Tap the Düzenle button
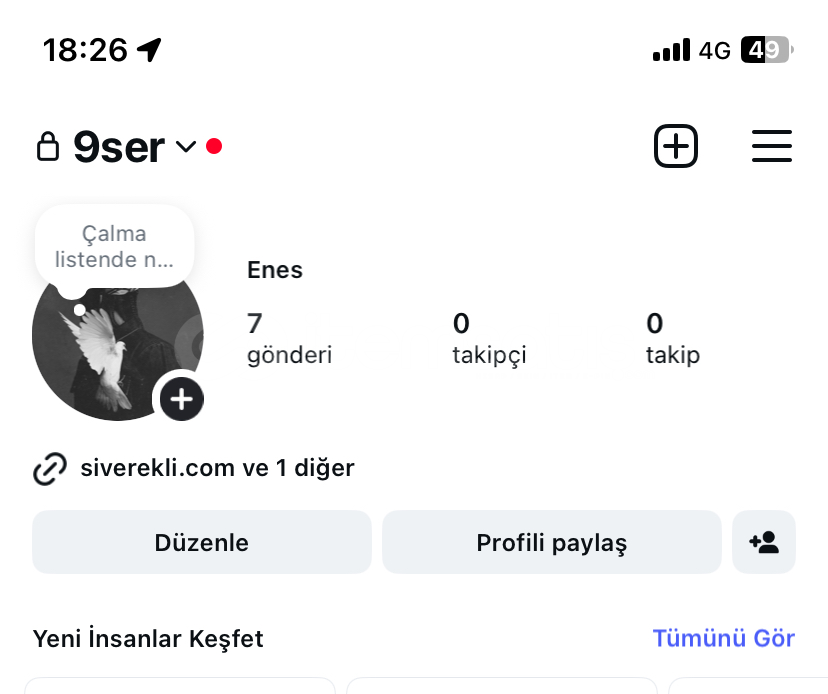The width and height of the screenshot is (828, 694). coord(201,542)
